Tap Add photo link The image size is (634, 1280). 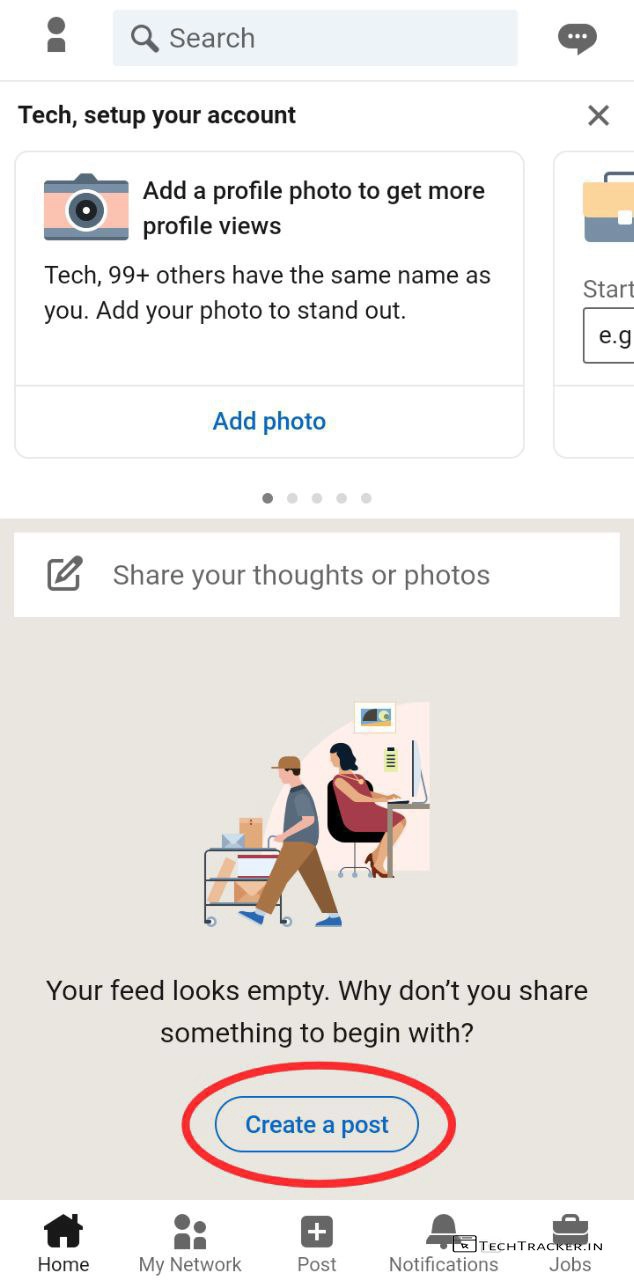tap(269, 421)
